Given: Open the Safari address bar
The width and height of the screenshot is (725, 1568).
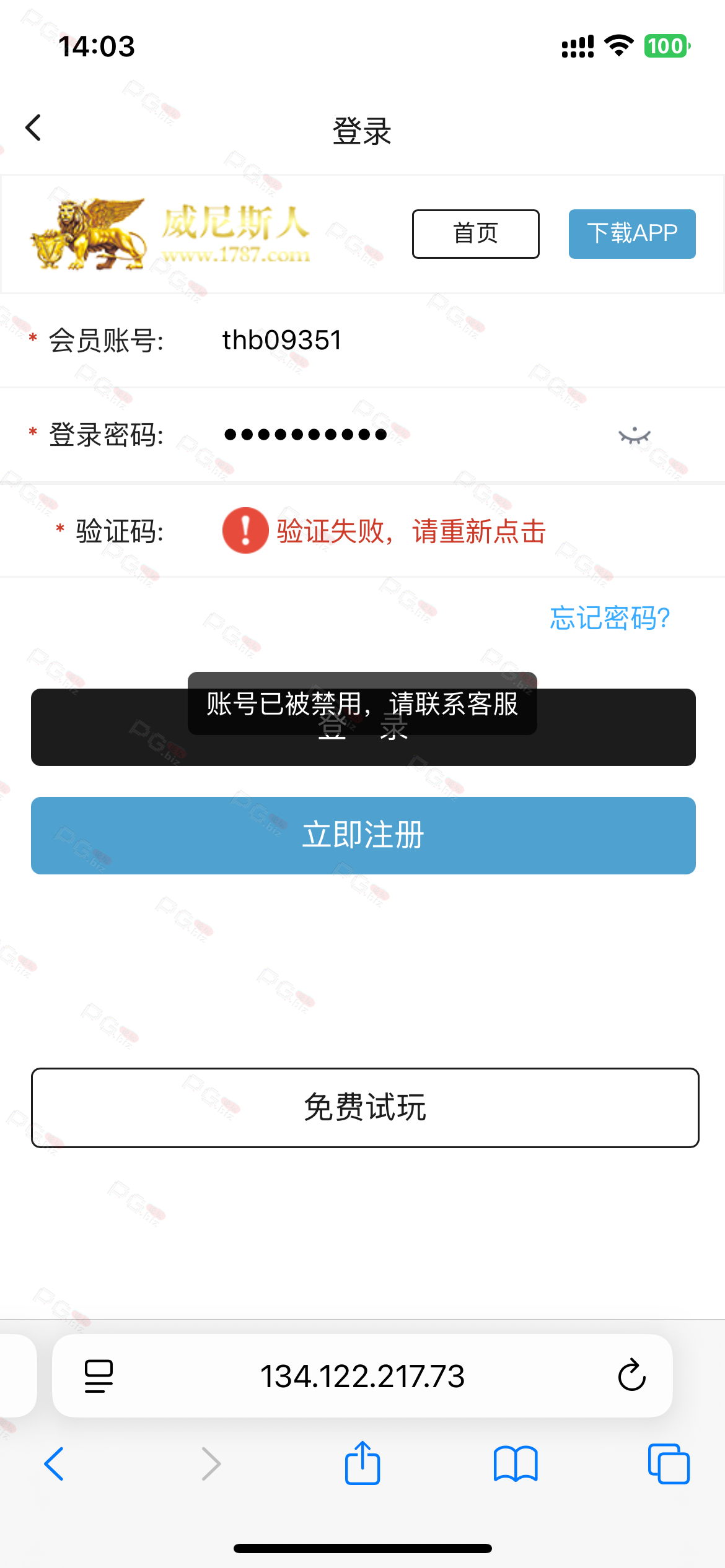Looking at the screenshot, I should [x=362, y=1376].
